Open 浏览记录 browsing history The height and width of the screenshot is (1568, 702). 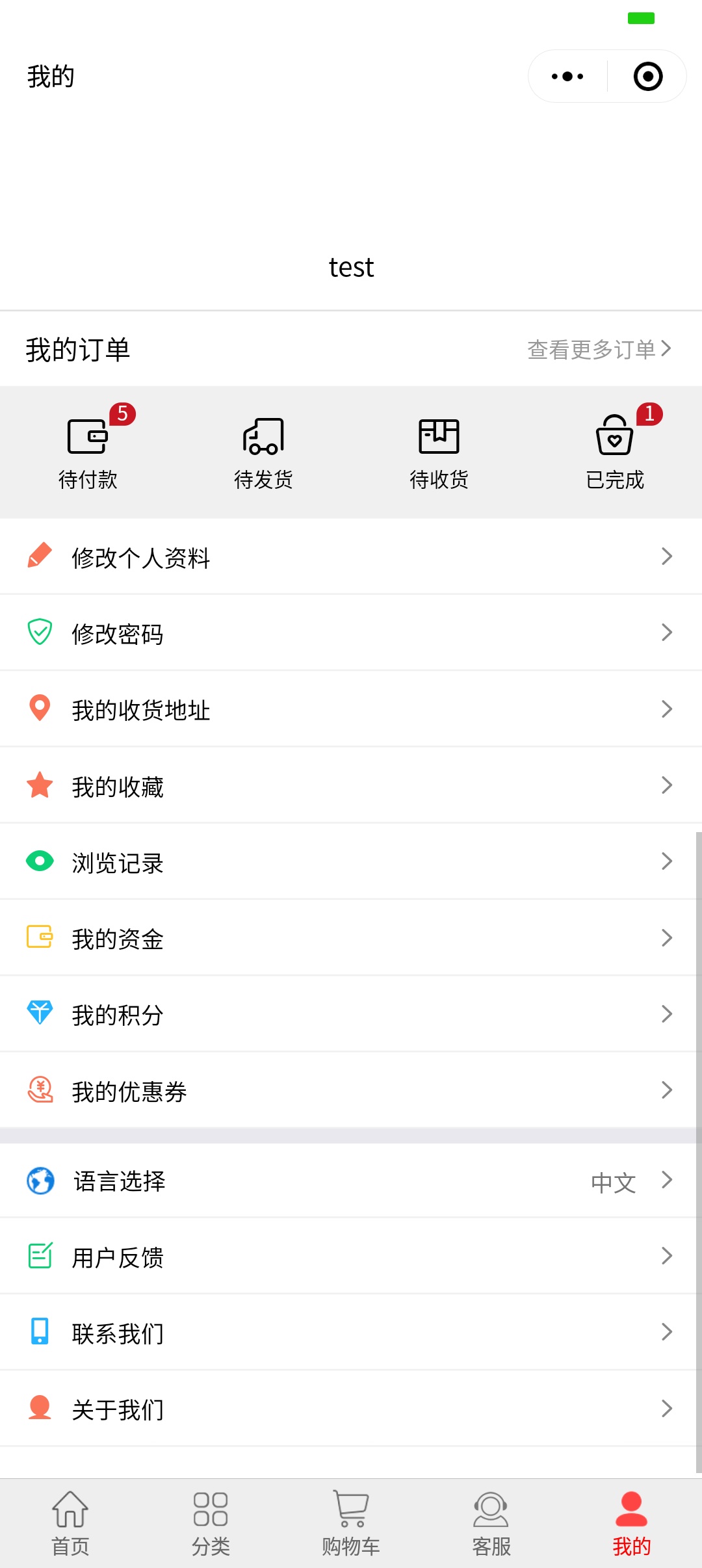(351, 862)
